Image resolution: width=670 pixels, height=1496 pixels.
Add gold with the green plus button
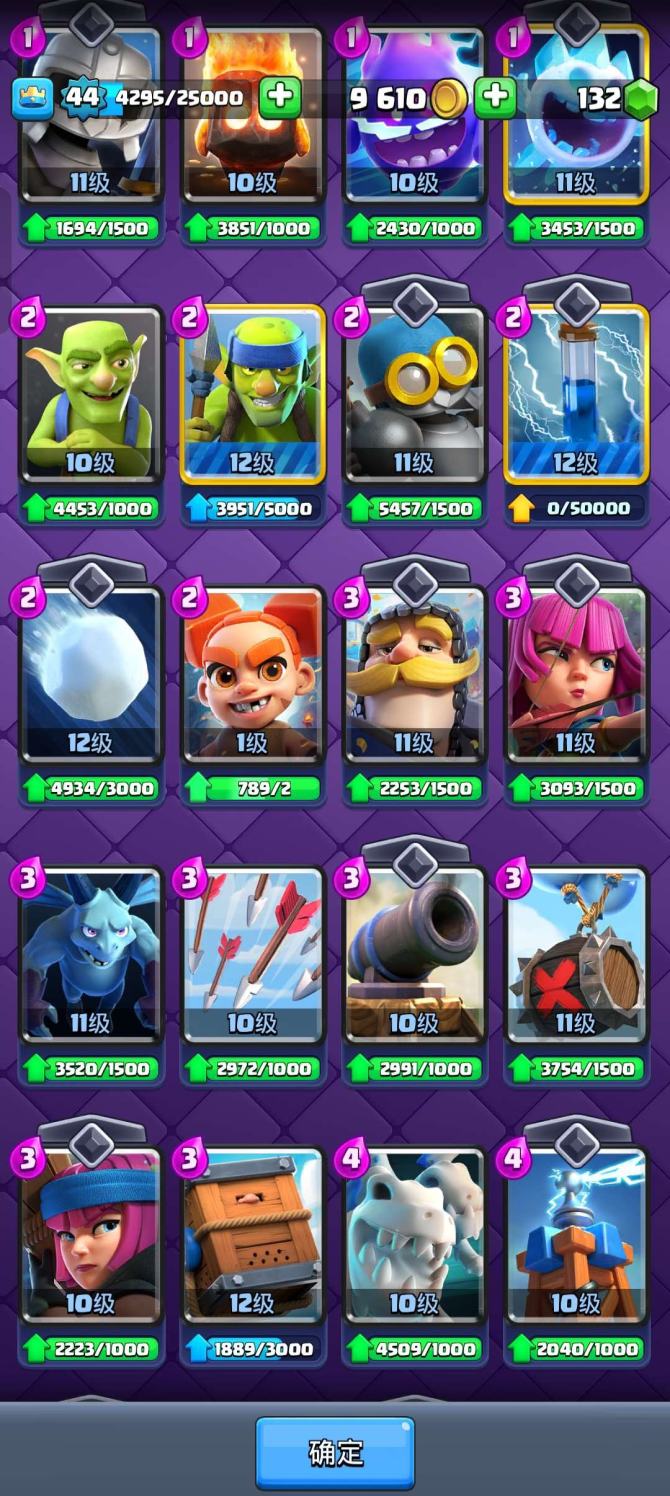point(495,97)
